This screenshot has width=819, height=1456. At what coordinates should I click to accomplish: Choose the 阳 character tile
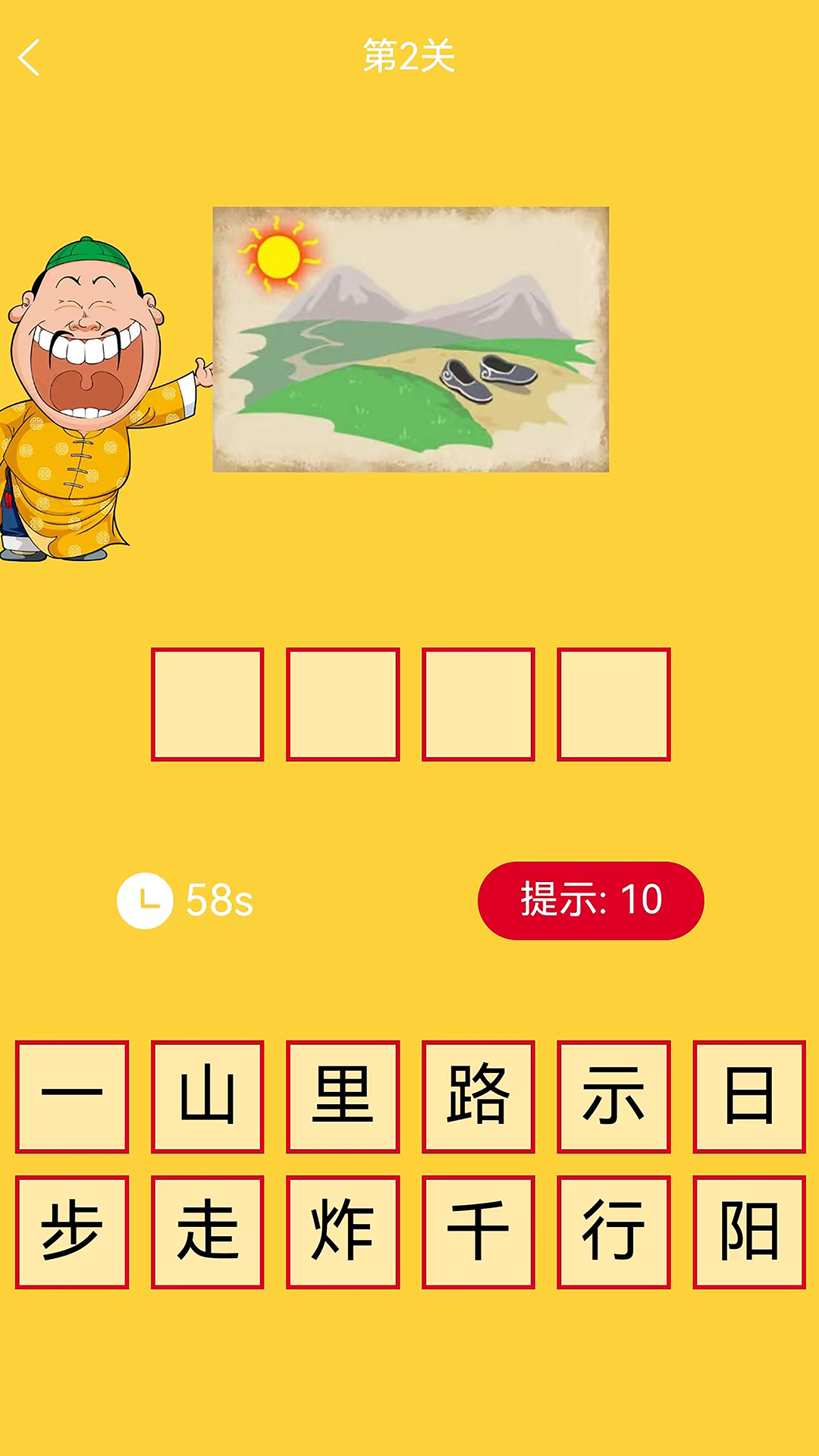point(749,1232)
